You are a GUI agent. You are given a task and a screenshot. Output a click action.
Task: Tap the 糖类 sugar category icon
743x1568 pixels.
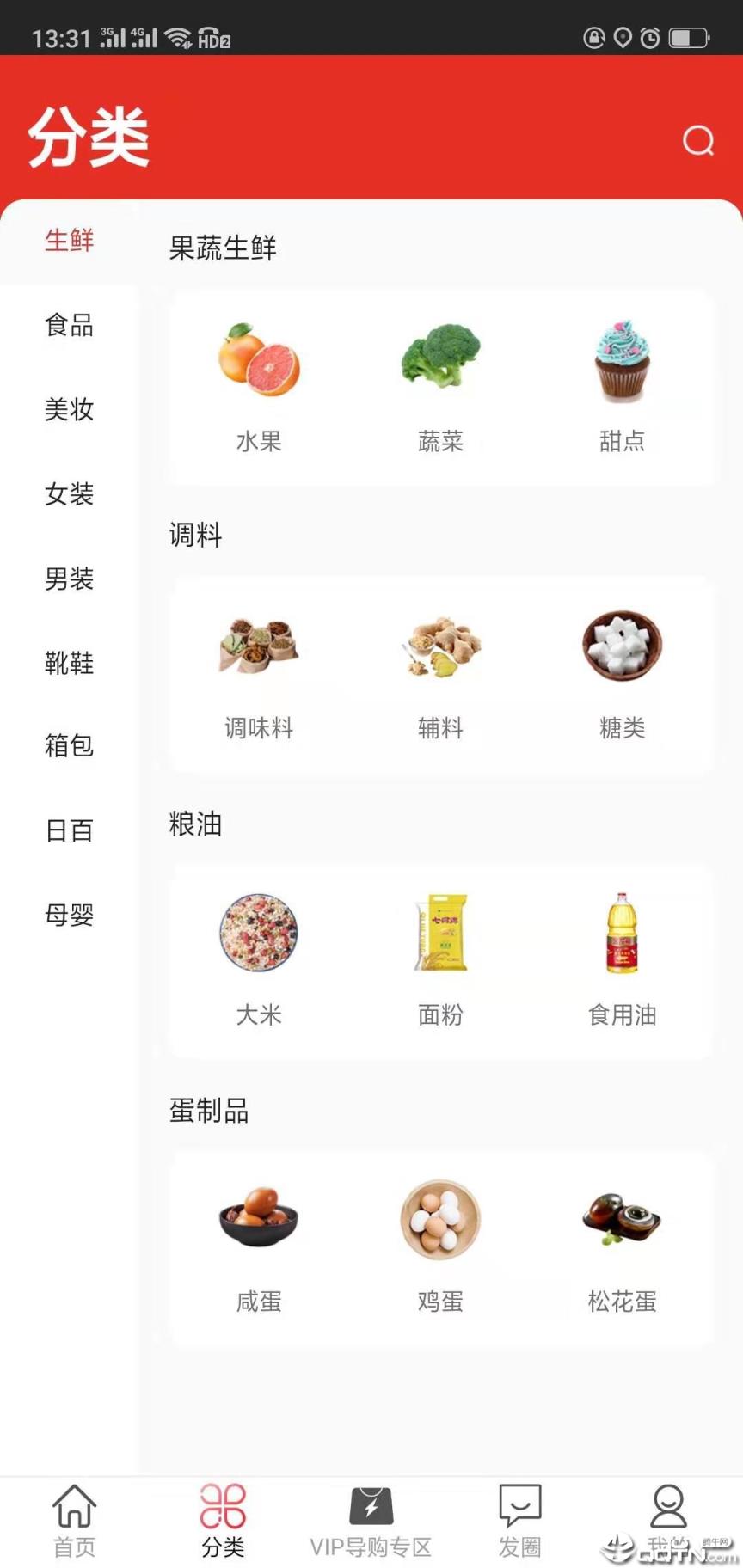click(x=622, y=647)
